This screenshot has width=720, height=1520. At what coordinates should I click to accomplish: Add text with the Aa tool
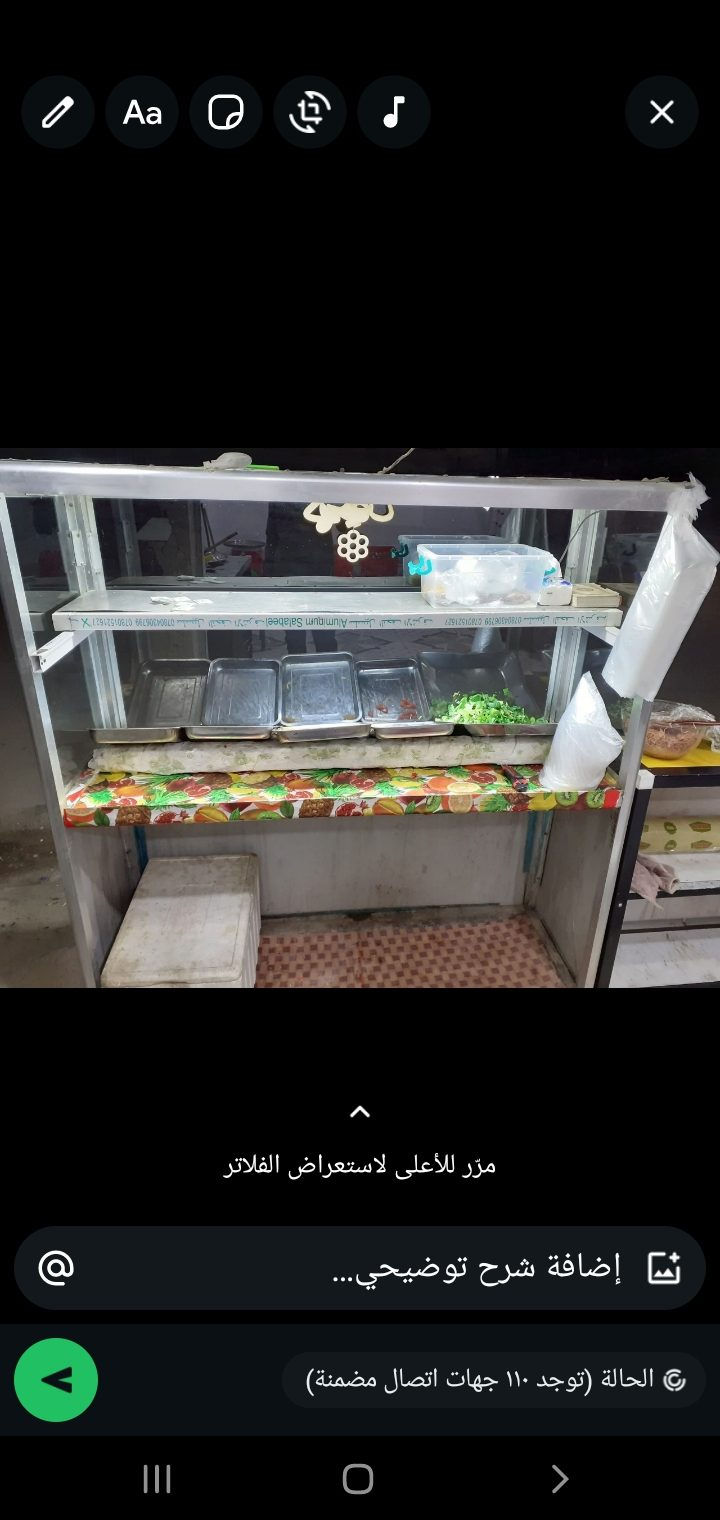click(142, 112)
